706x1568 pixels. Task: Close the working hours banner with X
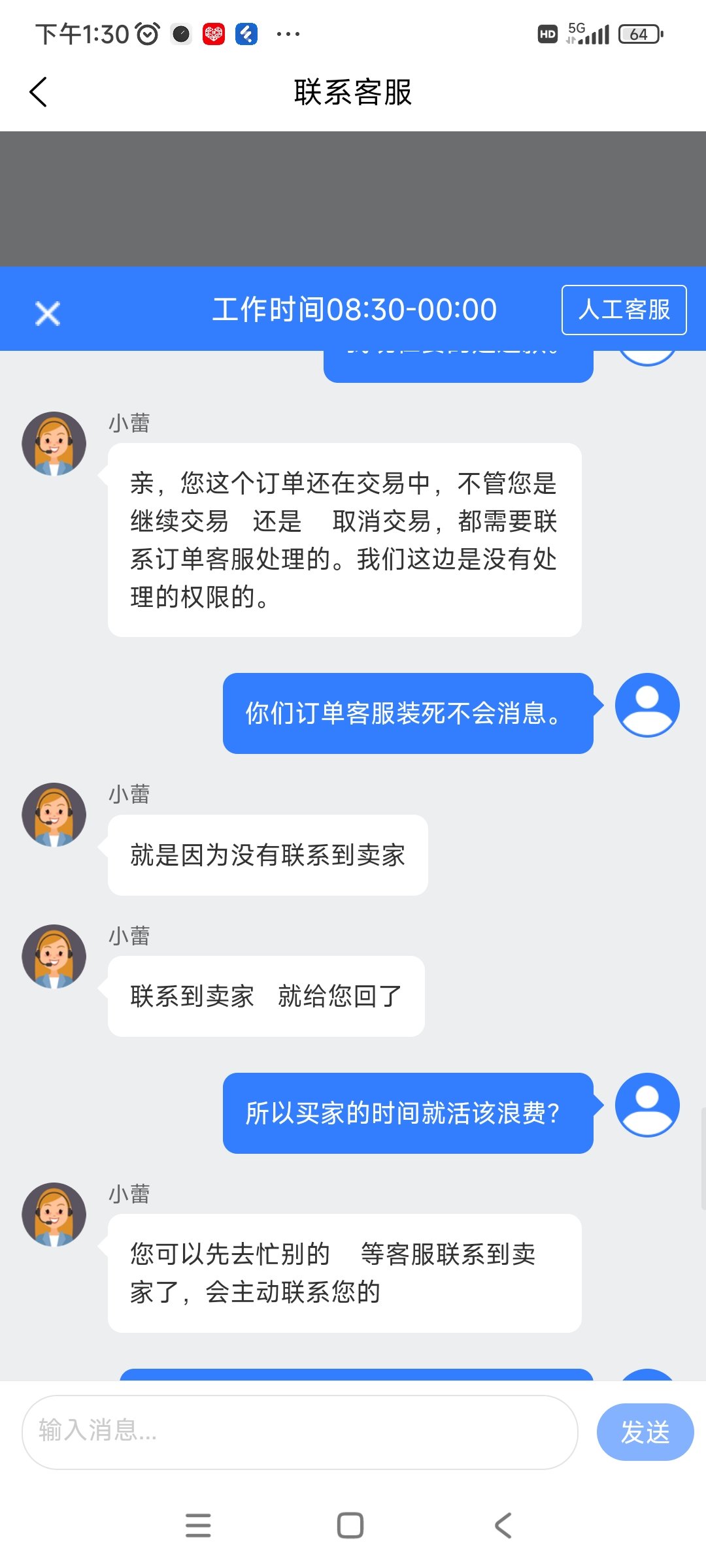coord(47,312)
